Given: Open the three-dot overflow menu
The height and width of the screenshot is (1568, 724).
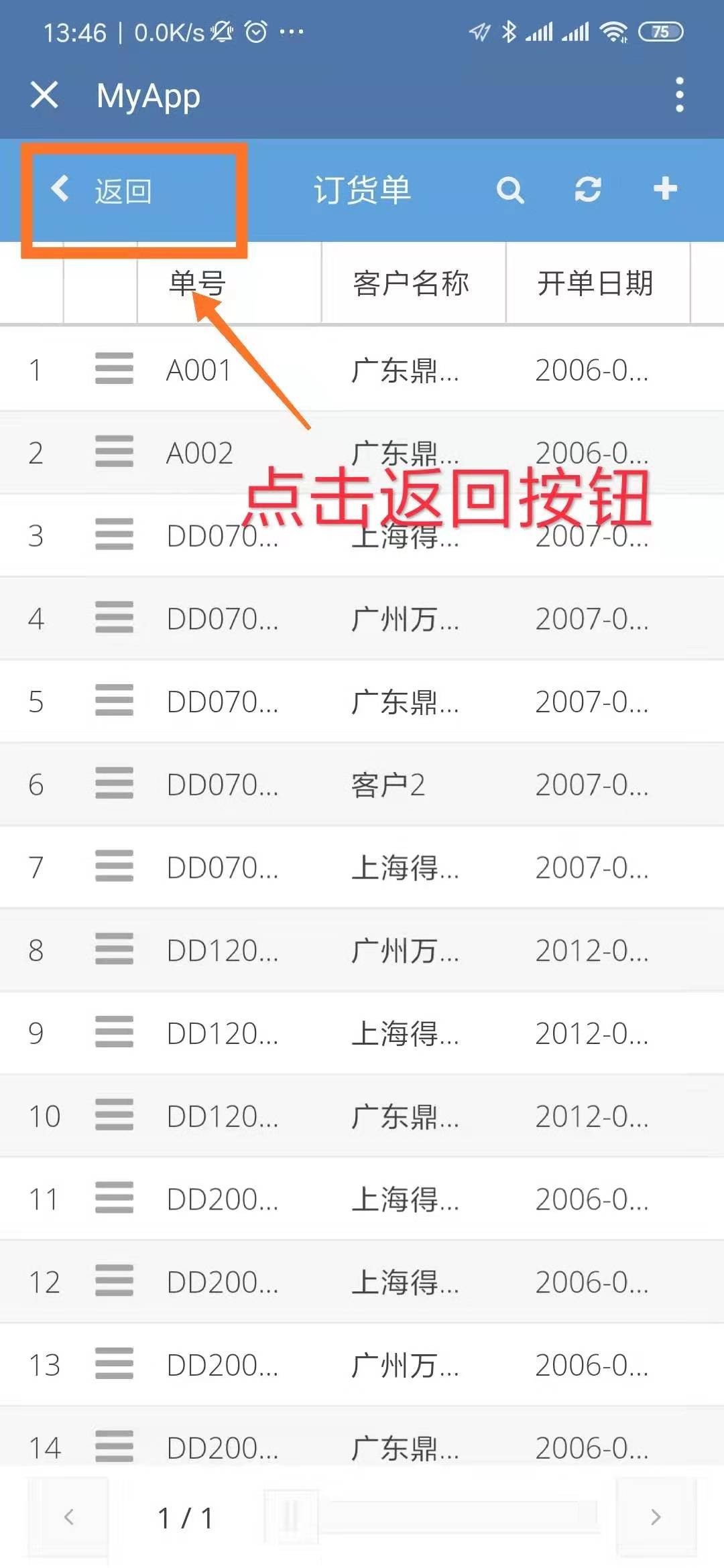Looking at the screenshot, I should (680, 95).
